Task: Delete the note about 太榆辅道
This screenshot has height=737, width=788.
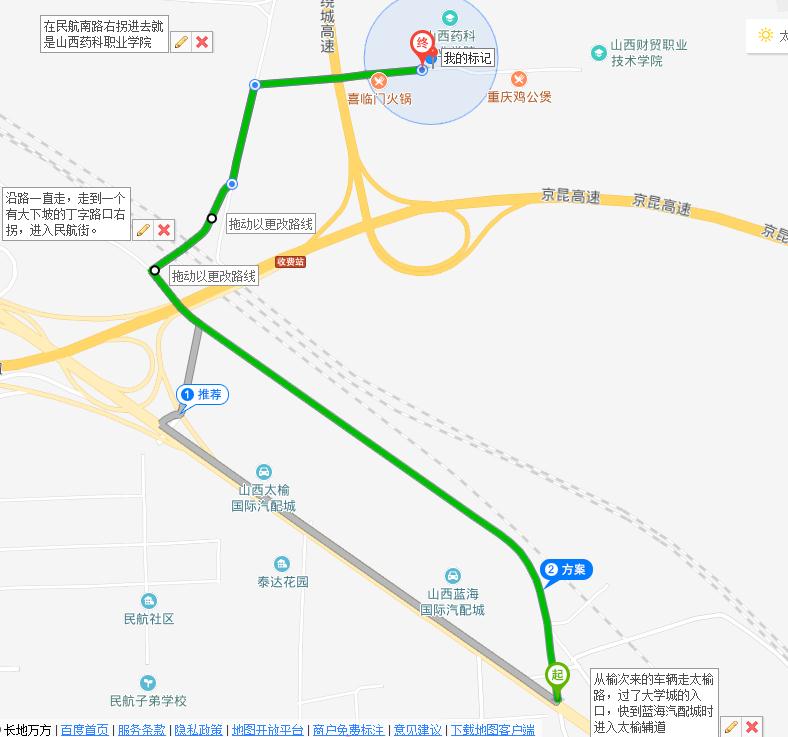Action: [x=752, y=727]
